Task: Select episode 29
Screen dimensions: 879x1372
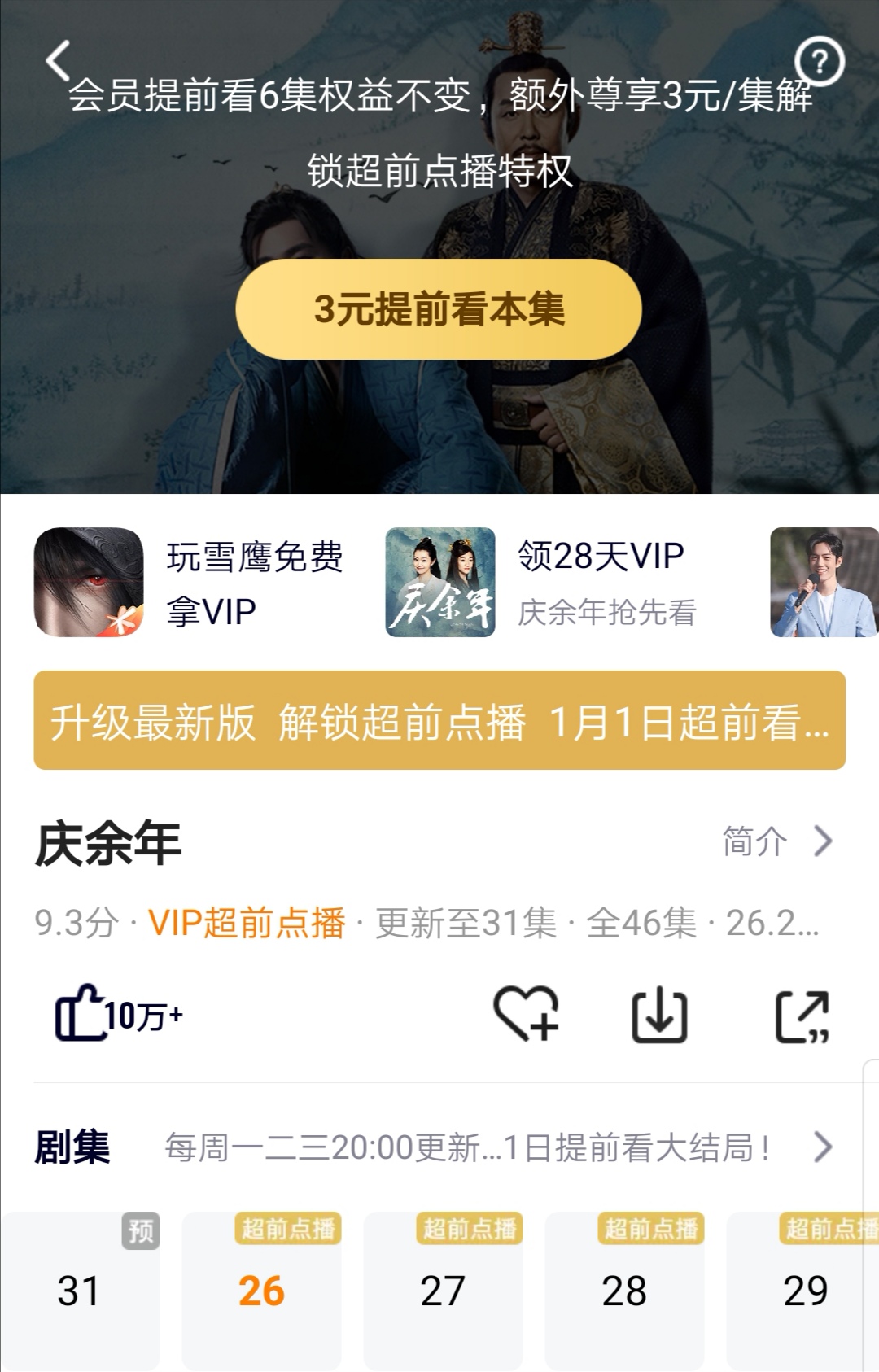Action: (804, 1291)
